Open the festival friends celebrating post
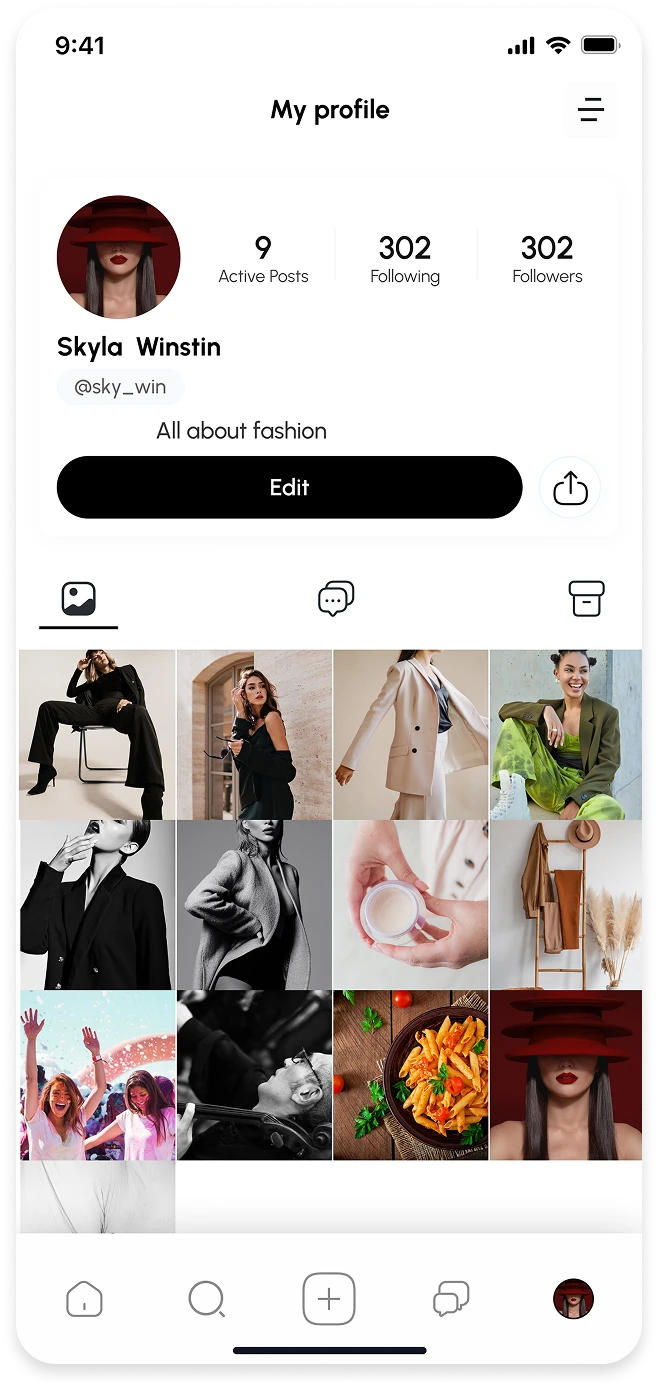The image size is (658, 1388). coord(97,1074)
